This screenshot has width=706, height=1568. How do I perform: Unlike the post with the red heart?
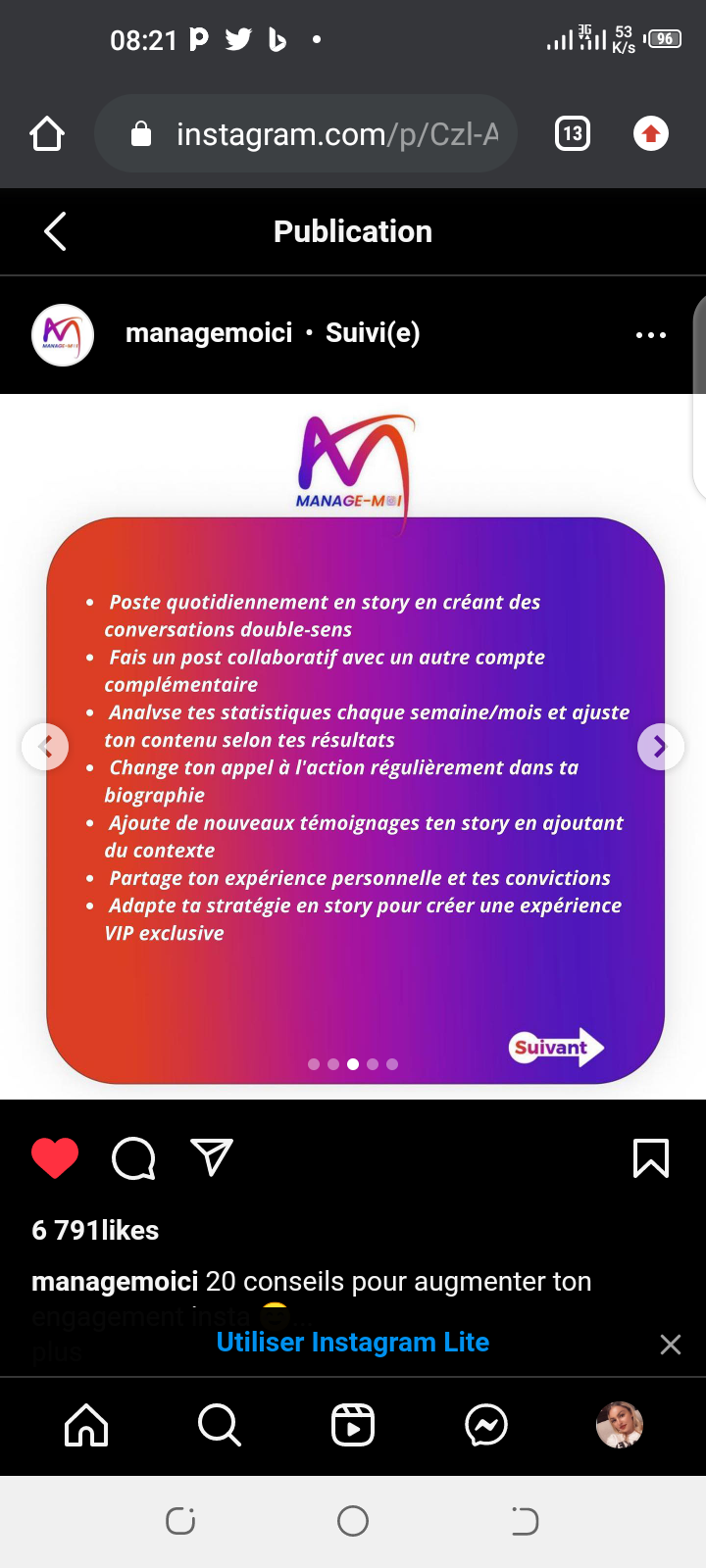(x=55, y=1158)
